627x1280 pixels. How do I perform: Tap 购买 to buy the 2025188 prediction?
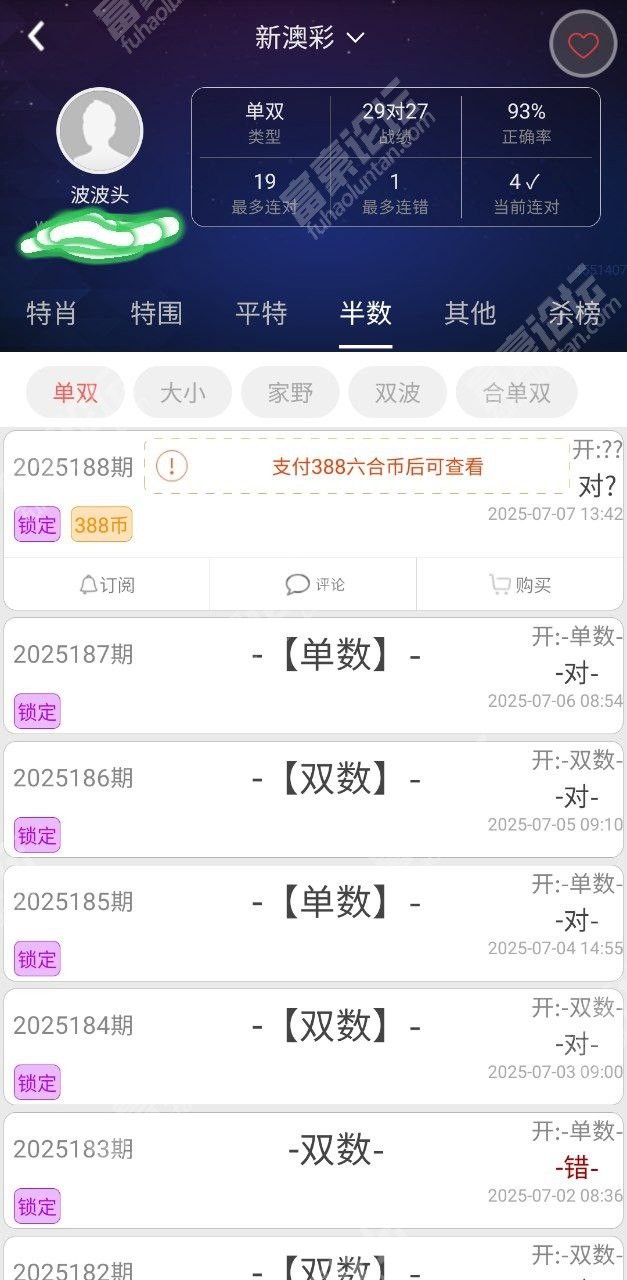point(520,584)
